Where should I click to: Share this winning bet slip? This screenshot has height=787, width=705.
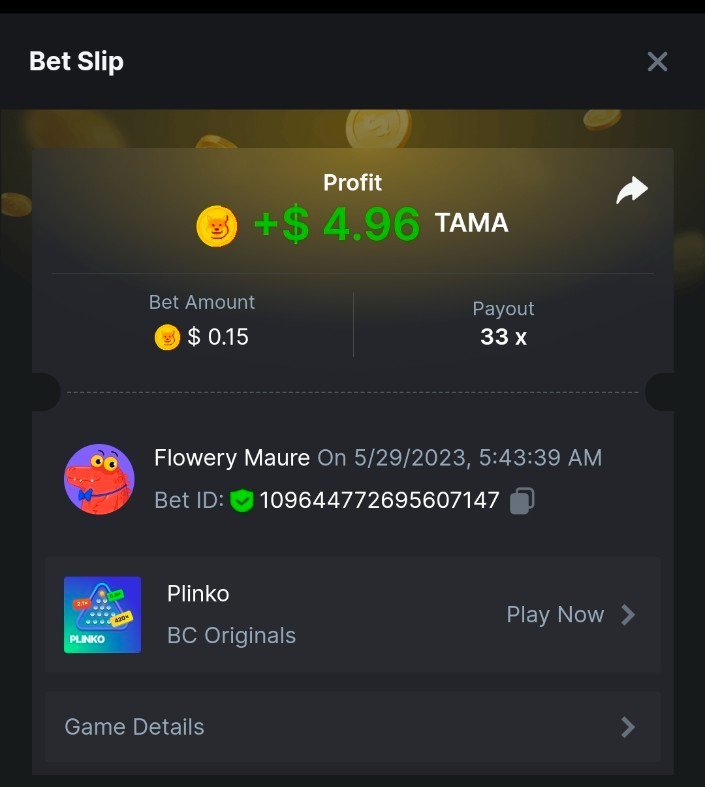[632, 190]
